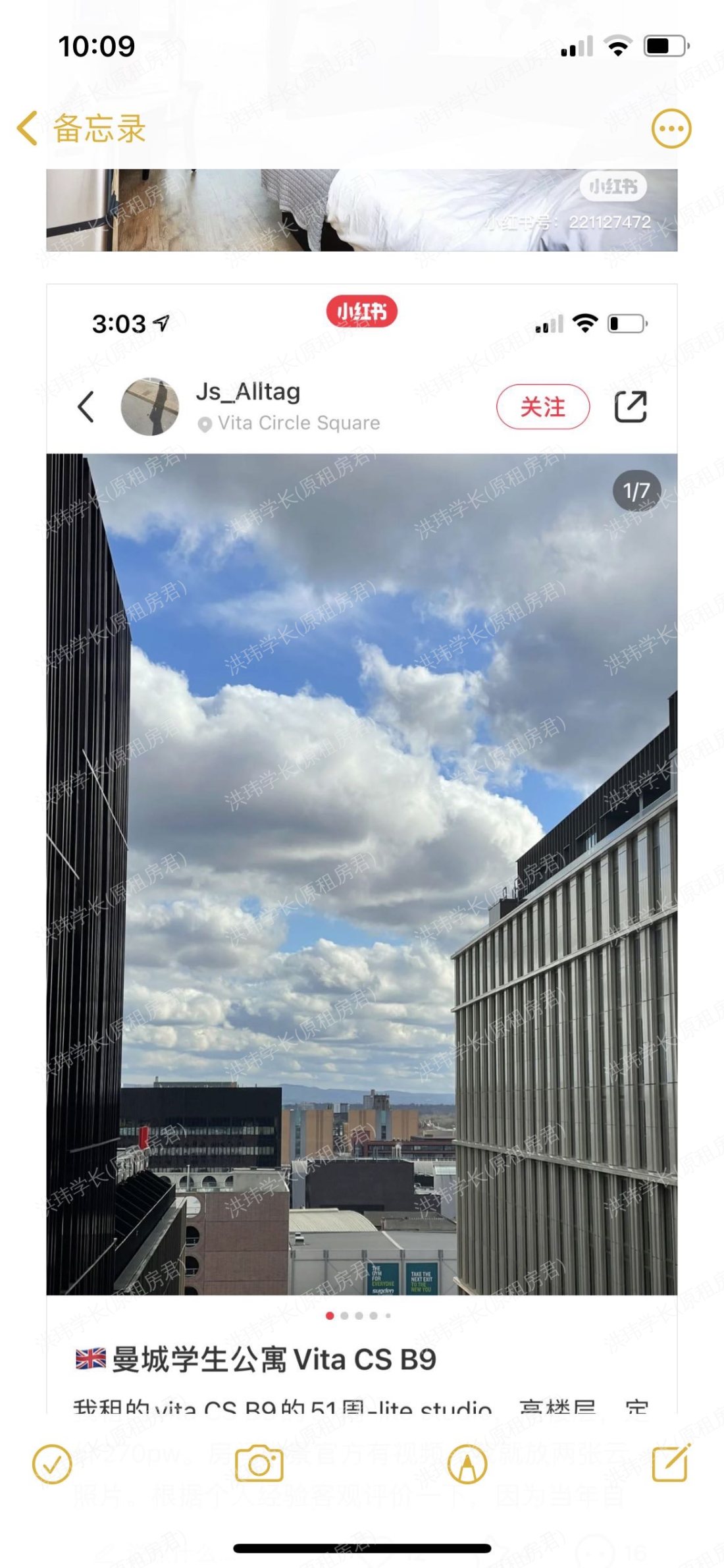The height and width of the screenshot is (1568, 724).
Task: Open the more options ellipsis menu
Action: (x=671, y=128)
